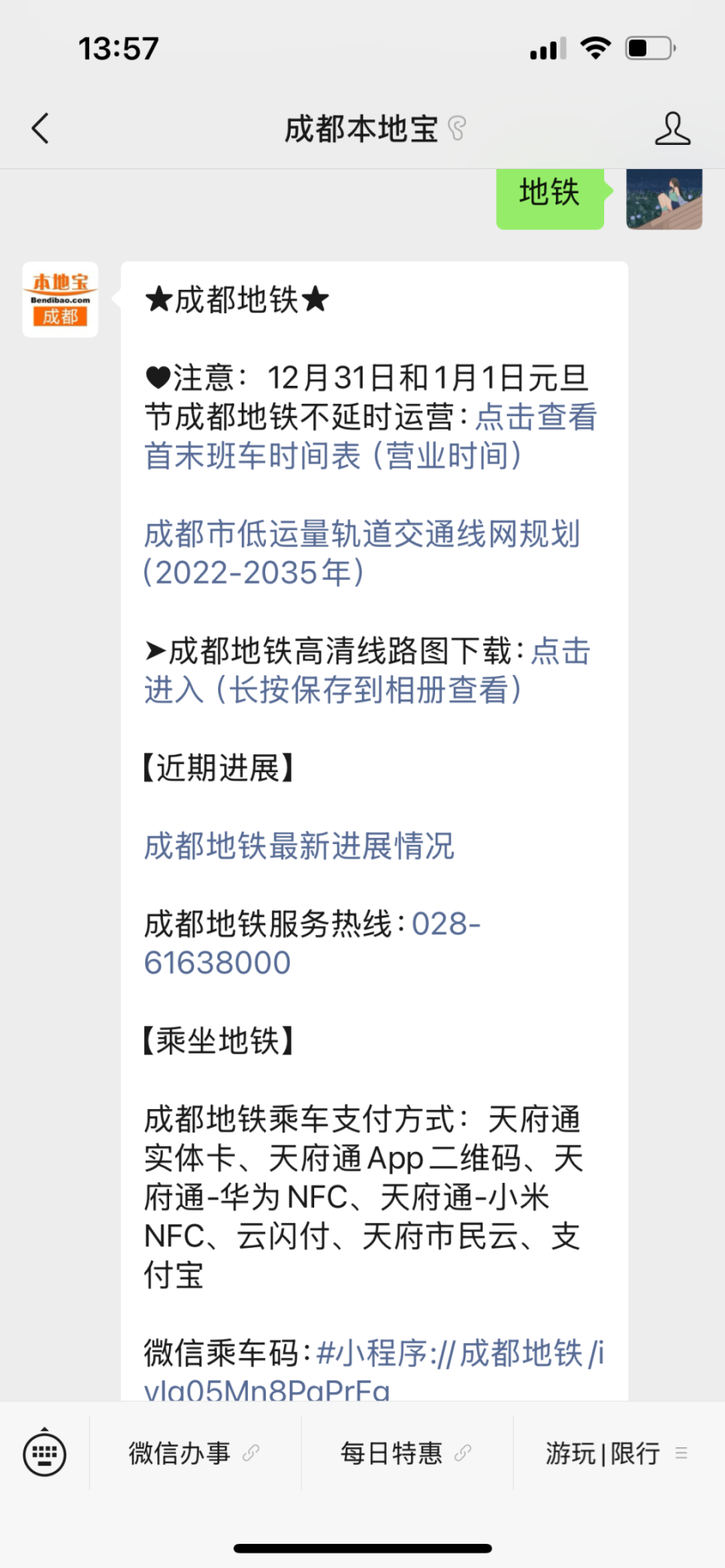The height and width of the screenshot is (1568, 725).
Task: Open the 游玩|限行 menu
Action: click(602, 1452)
